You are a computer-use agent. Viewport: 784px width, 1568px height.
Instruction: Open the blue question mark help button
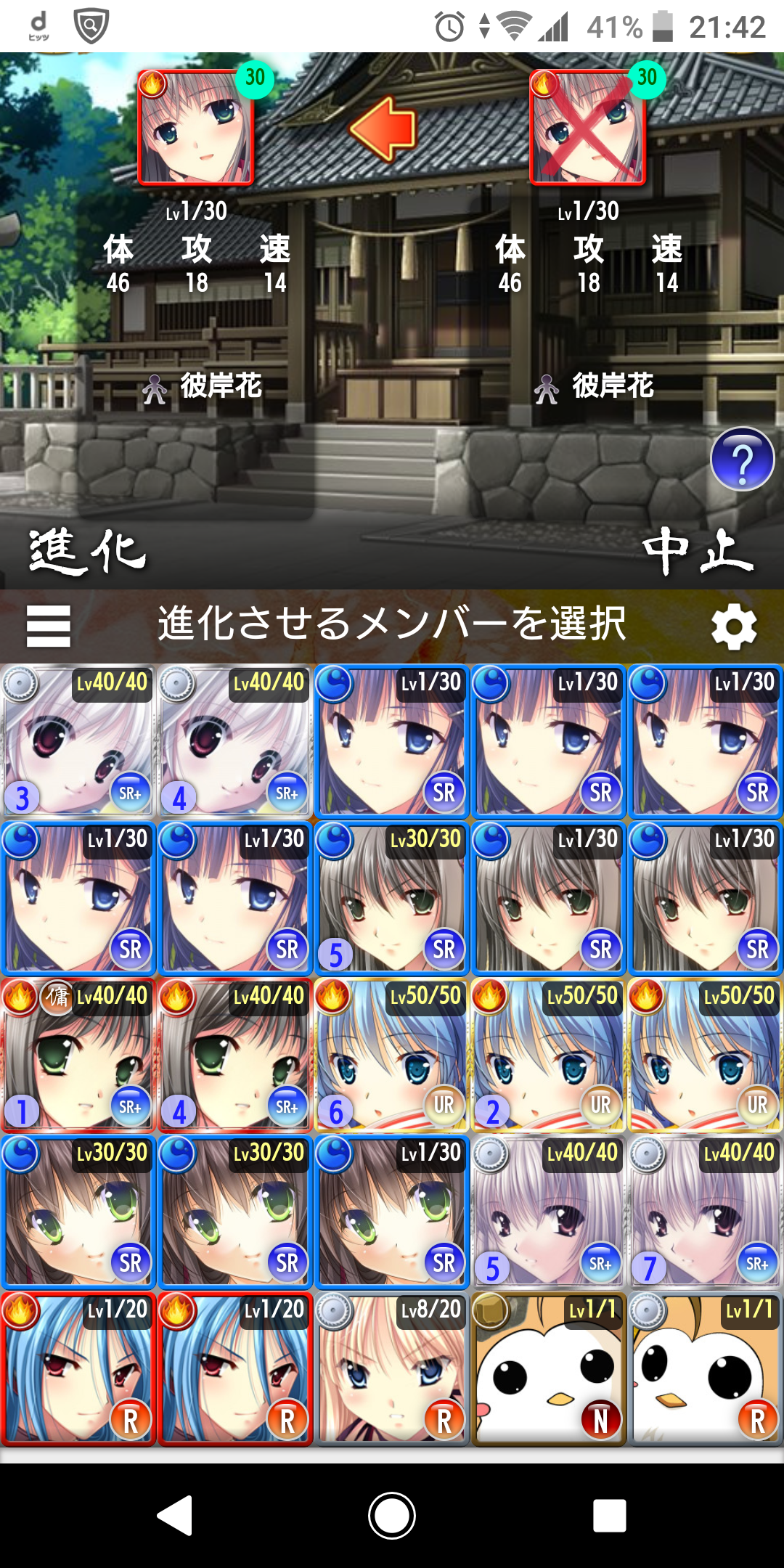(x=742, y=460)
